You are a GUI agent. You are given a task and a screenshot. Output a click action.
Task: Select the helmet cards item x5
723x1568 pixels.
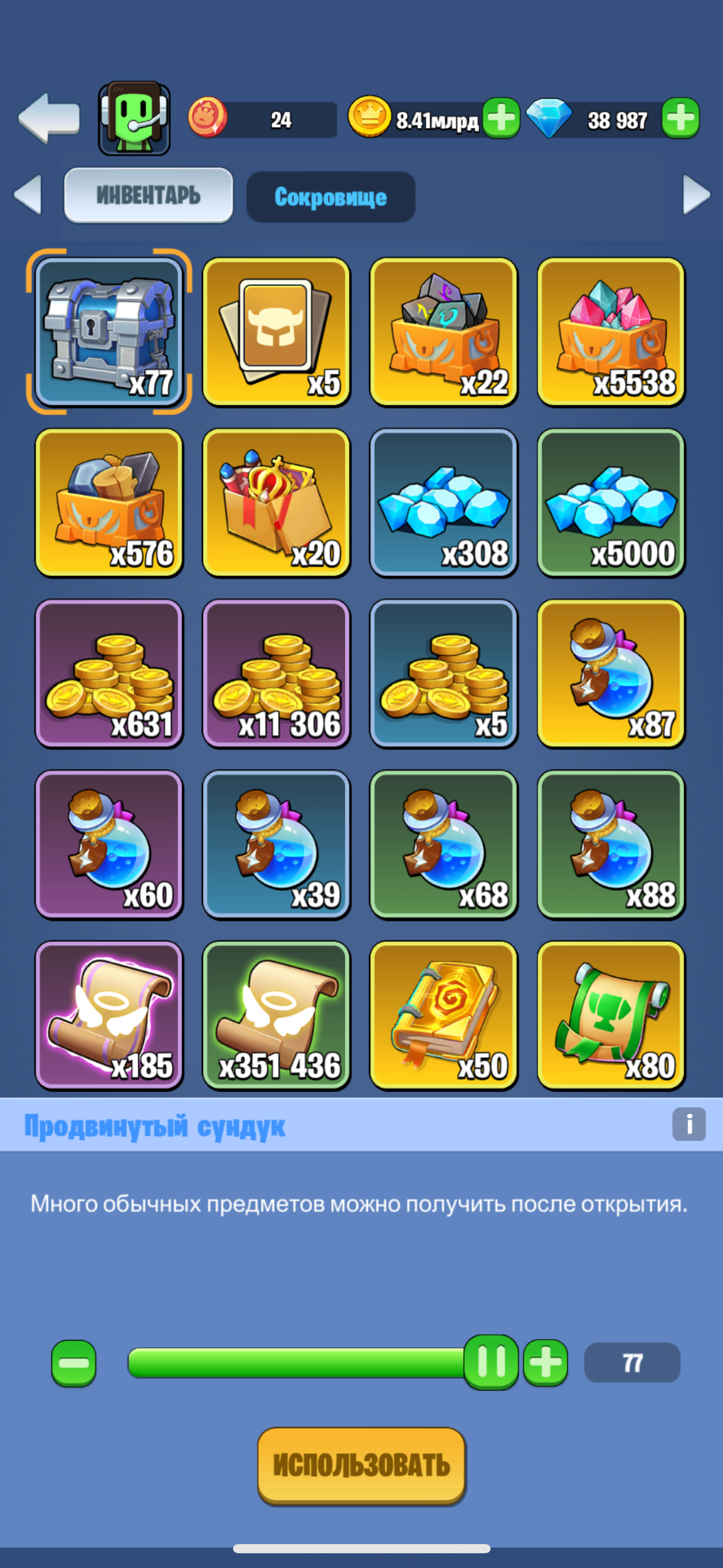click(276, 332)
